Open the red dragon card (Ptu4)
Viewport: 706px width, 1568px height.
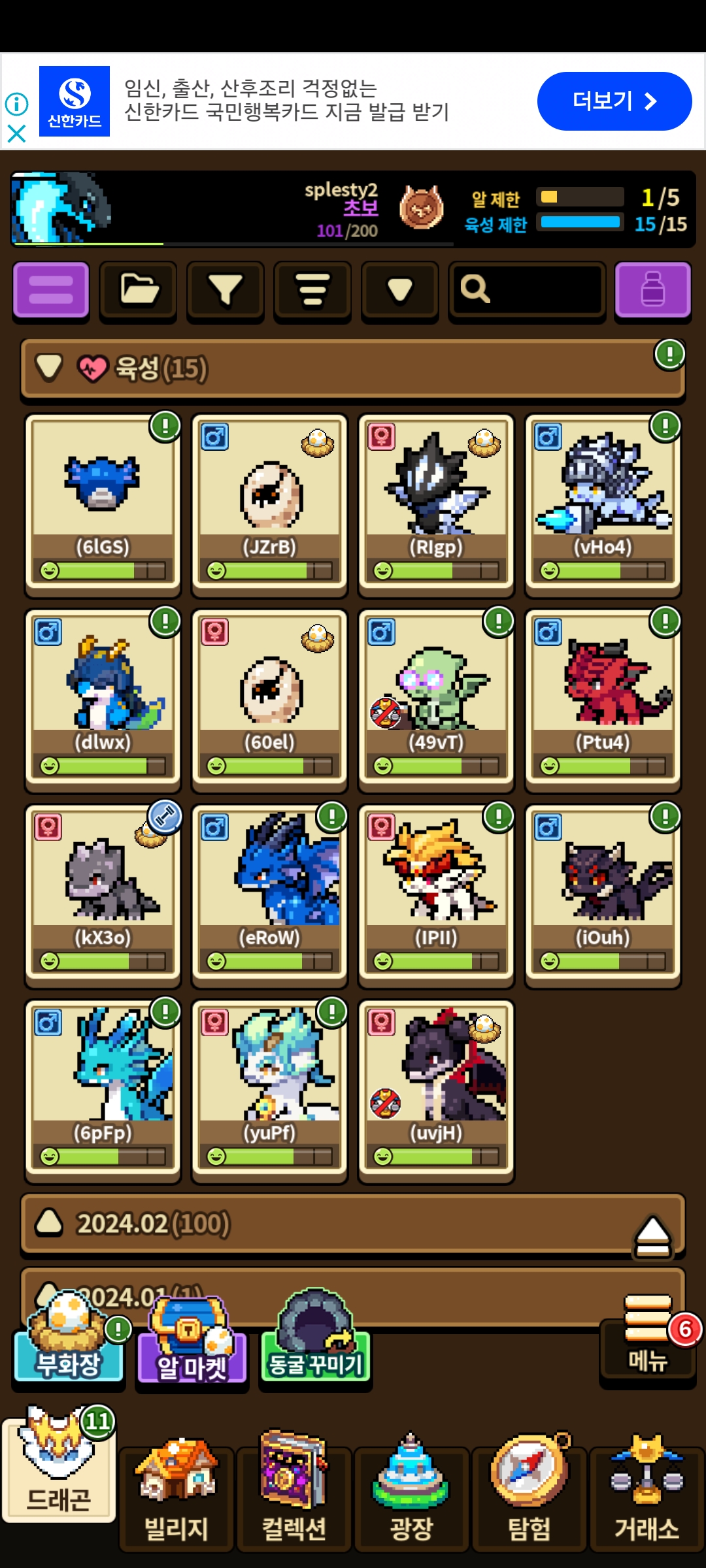tap(603, 699)
